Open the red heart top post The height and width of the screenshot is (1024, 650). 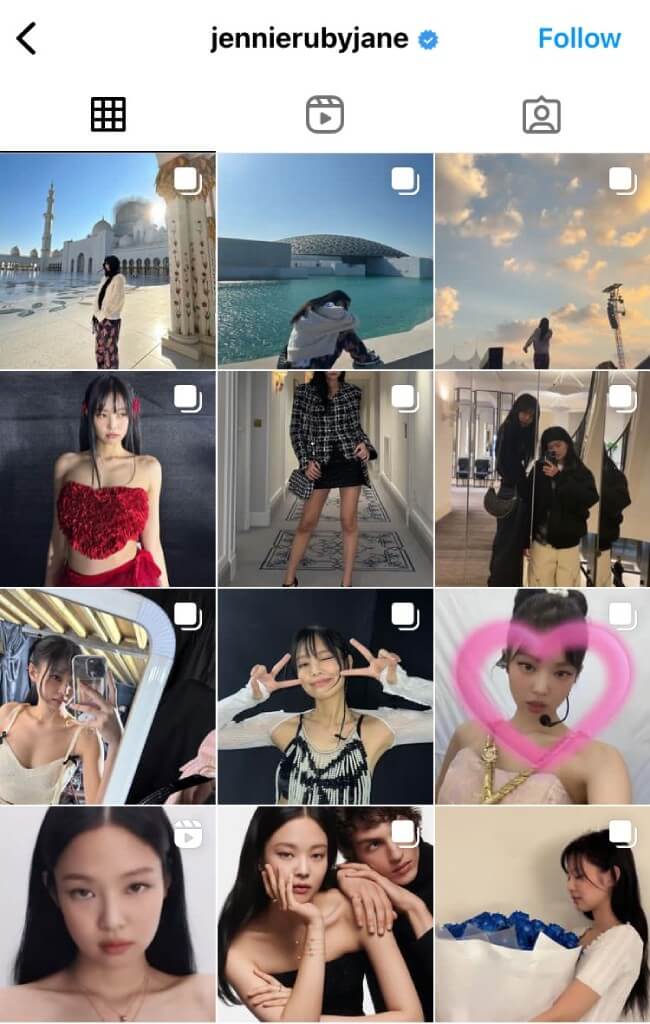coord(108,479)
